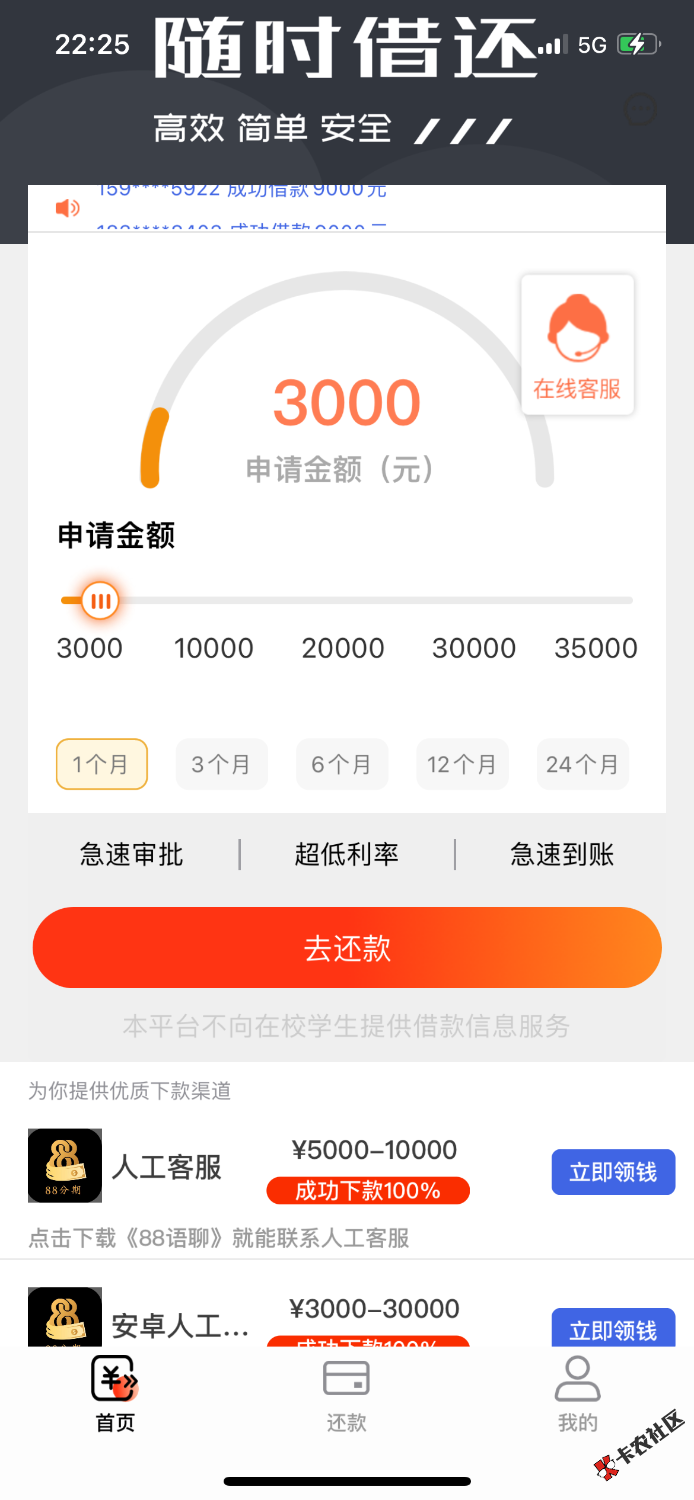Image resolution: width=694 pixels, height=1500 pixels.
Task: Tap the 去还款 button
Action: (347, 948)
